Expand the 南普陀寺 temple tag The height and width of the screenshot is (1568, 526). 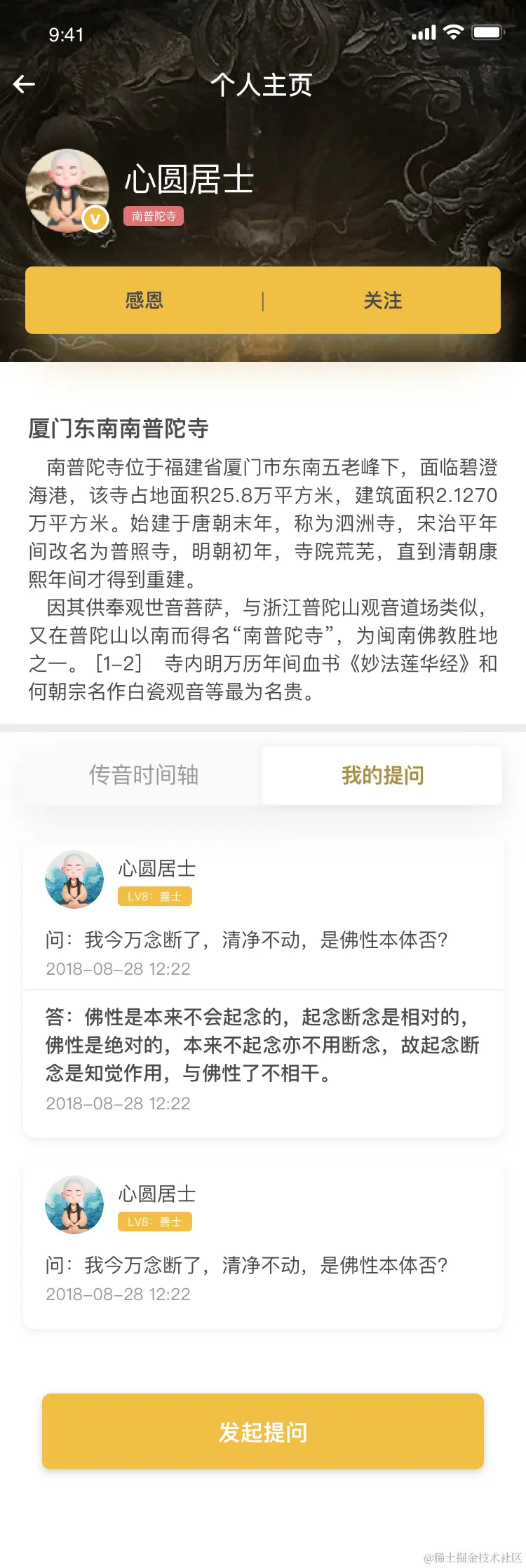click(154, 217)
